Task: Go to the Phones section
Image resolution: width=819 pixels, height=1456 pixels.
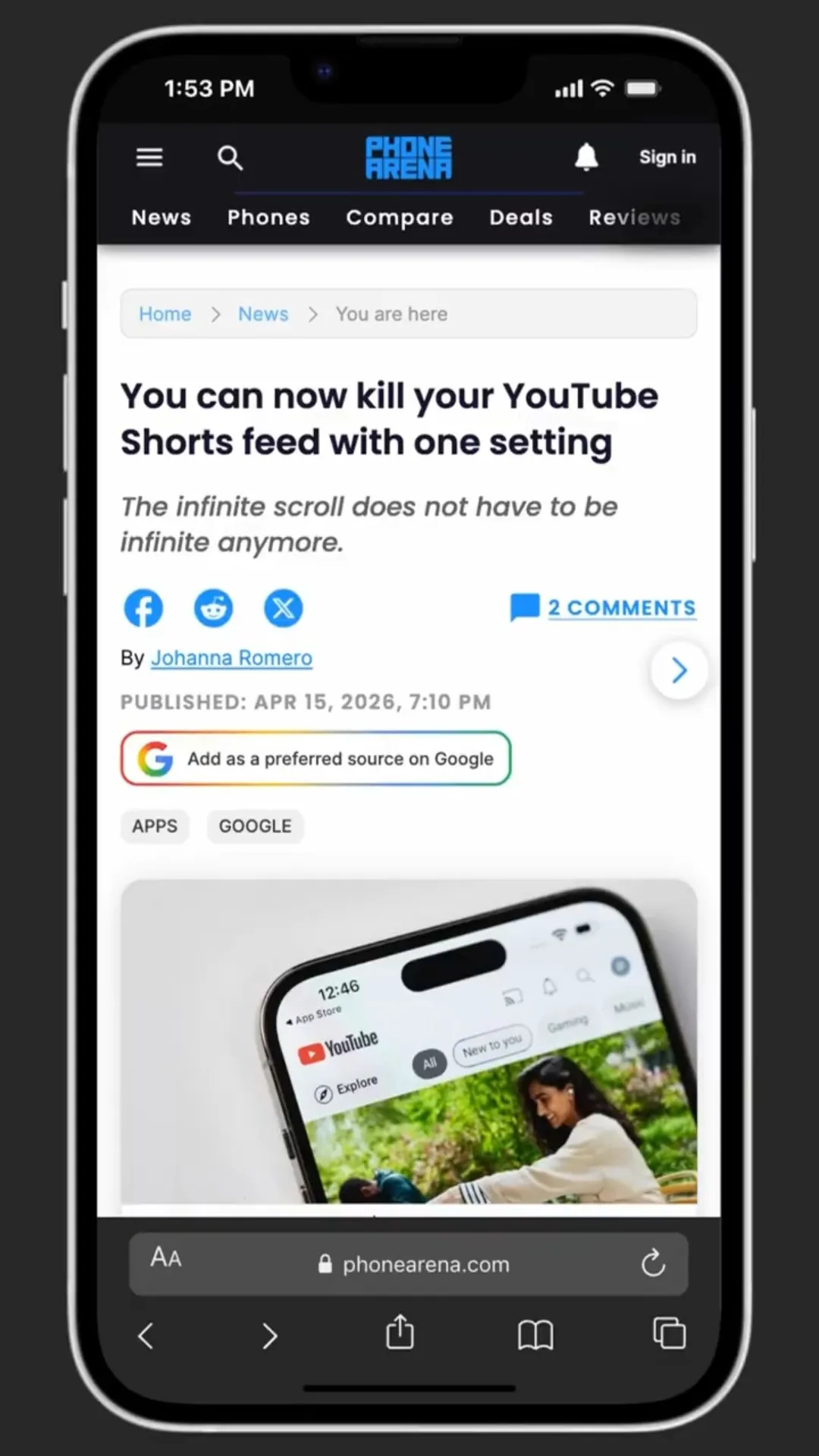Action: coord(268,218)
